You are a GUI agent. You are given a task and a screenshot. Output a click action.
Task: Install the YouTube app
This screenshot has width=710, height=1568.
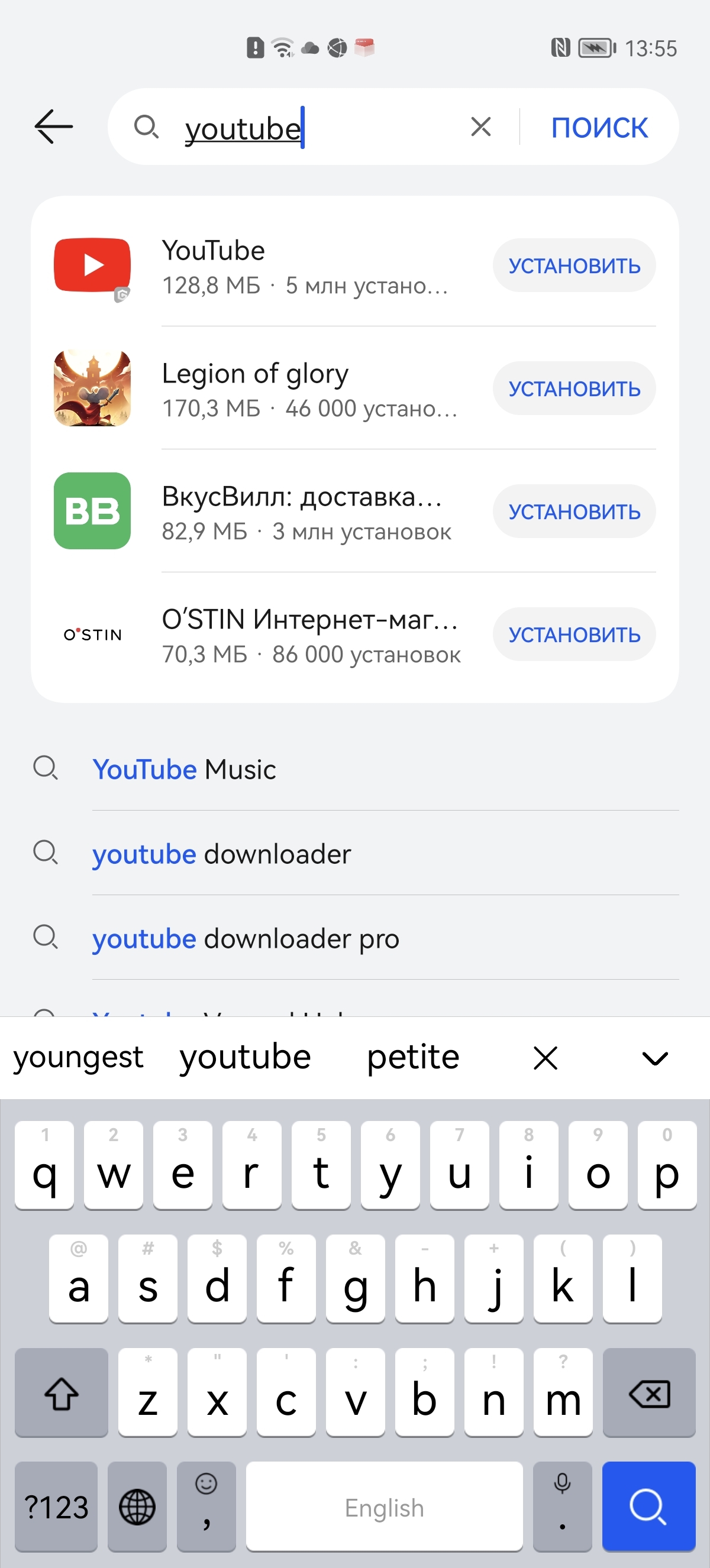573,265
